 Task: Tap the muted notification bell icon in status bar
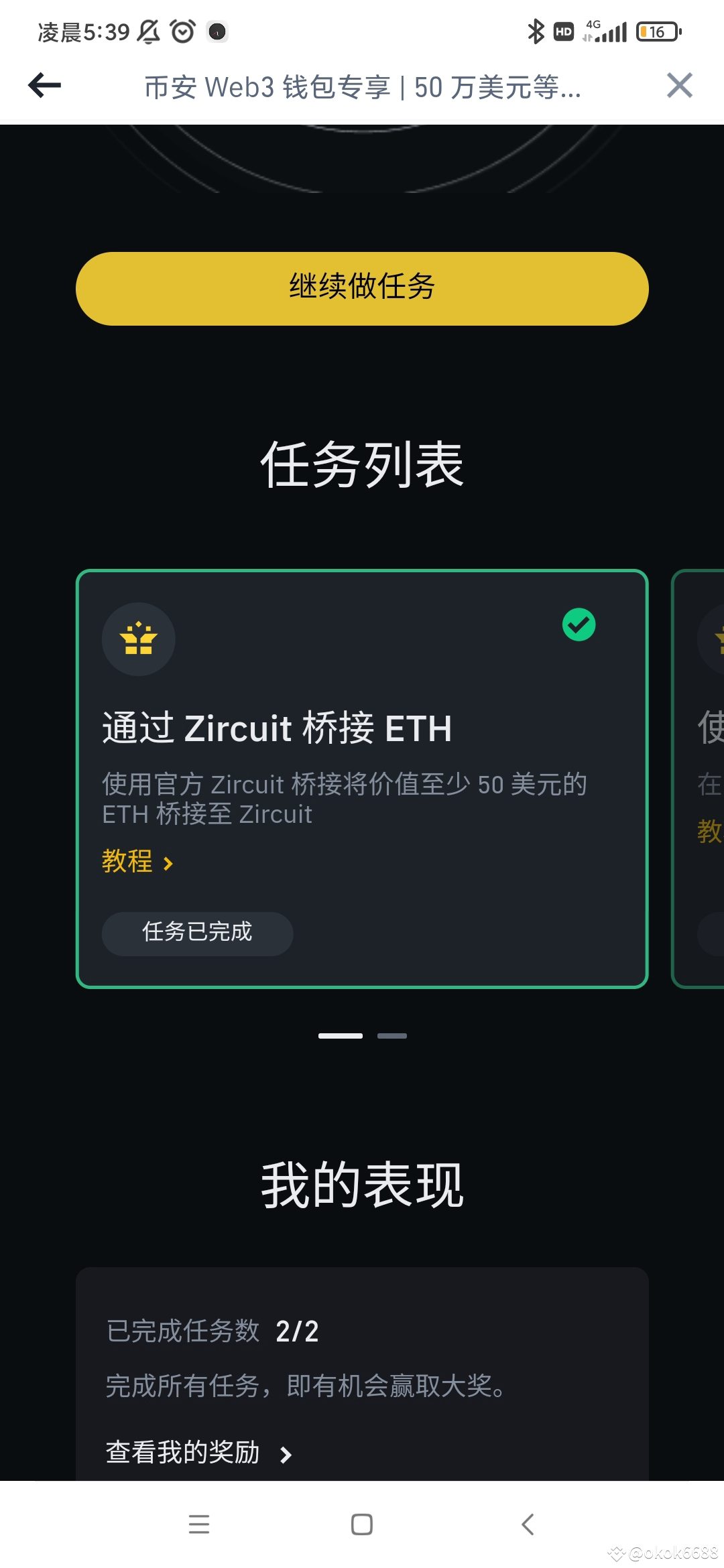149,31
